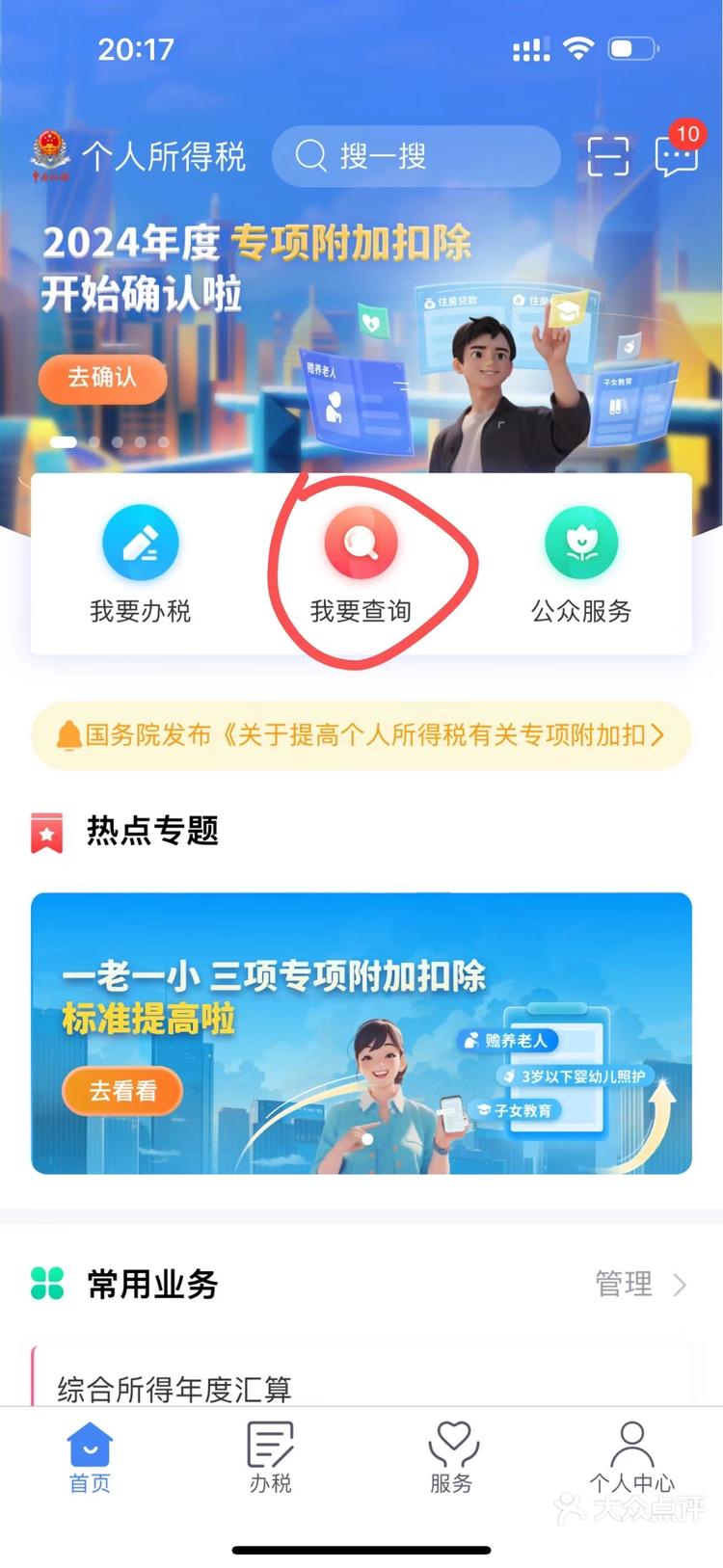
Task: Open 公众服务 flower icon
Action: [x=580, y=543]
